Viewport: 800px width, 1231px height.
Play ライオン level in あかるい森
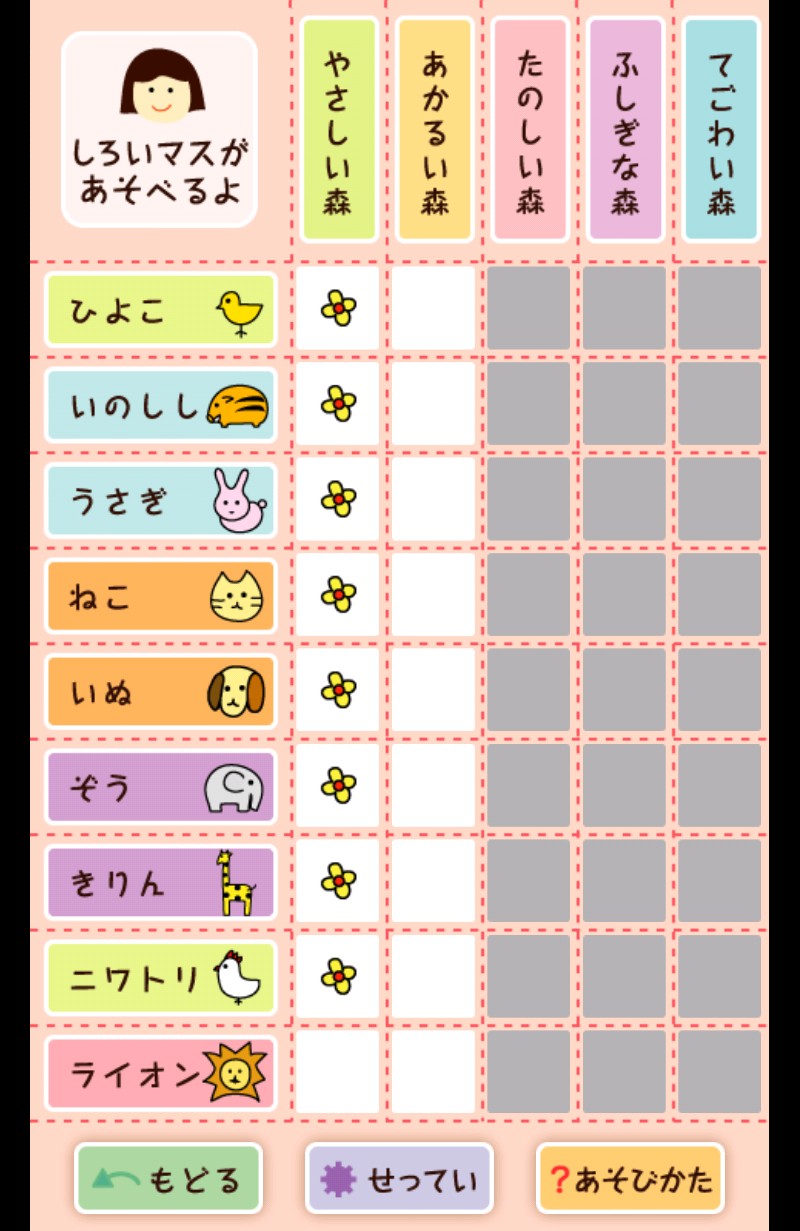[433, 1072]
